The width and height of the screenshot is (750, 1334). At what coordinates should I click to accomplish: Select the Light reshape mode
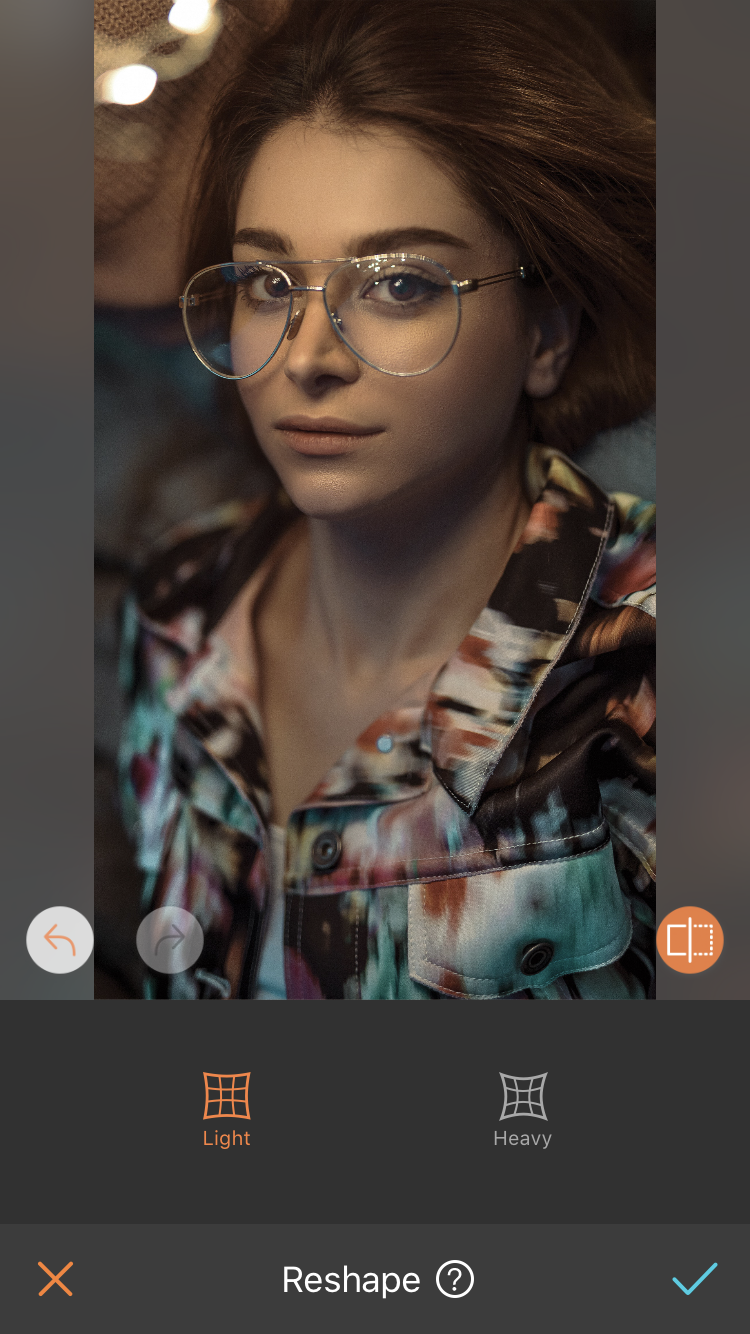(x=227, y=1110)
